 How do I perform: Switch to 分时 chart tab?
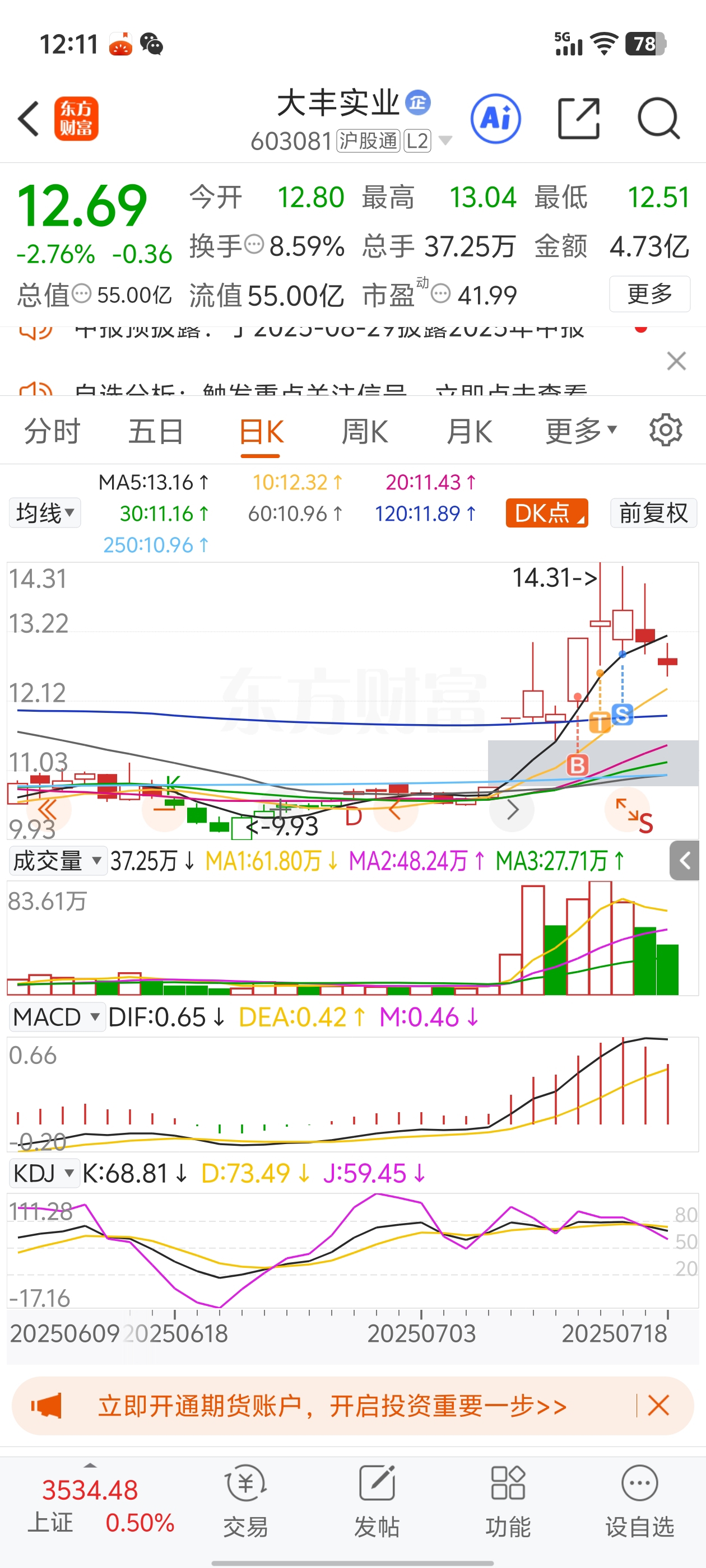(52, 432)
